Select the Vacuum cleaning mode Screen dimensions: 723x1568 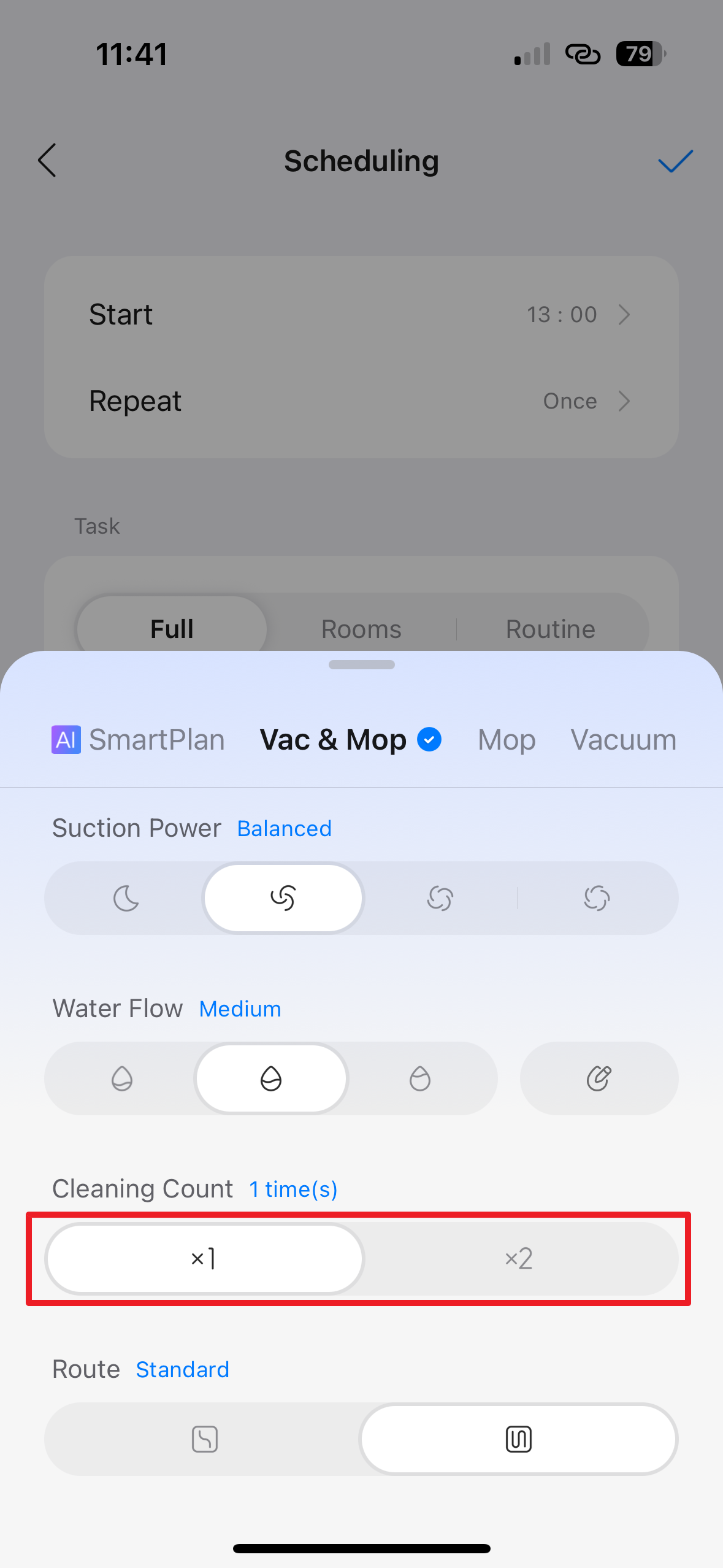coord(623,740)
